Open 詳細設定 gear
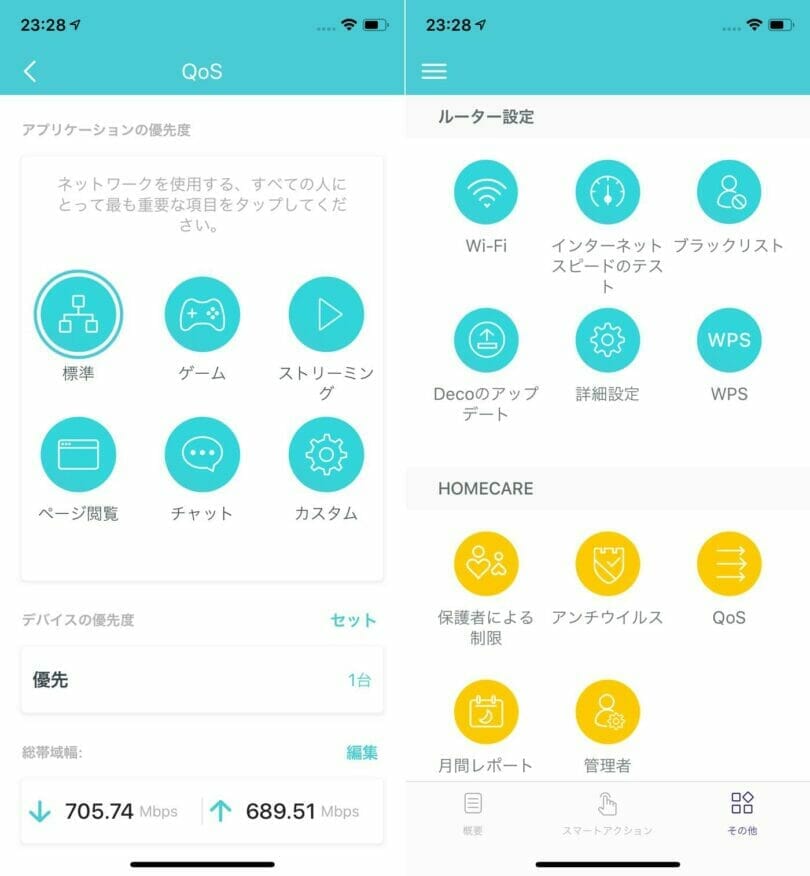810x876 pixels. [607, 341]
